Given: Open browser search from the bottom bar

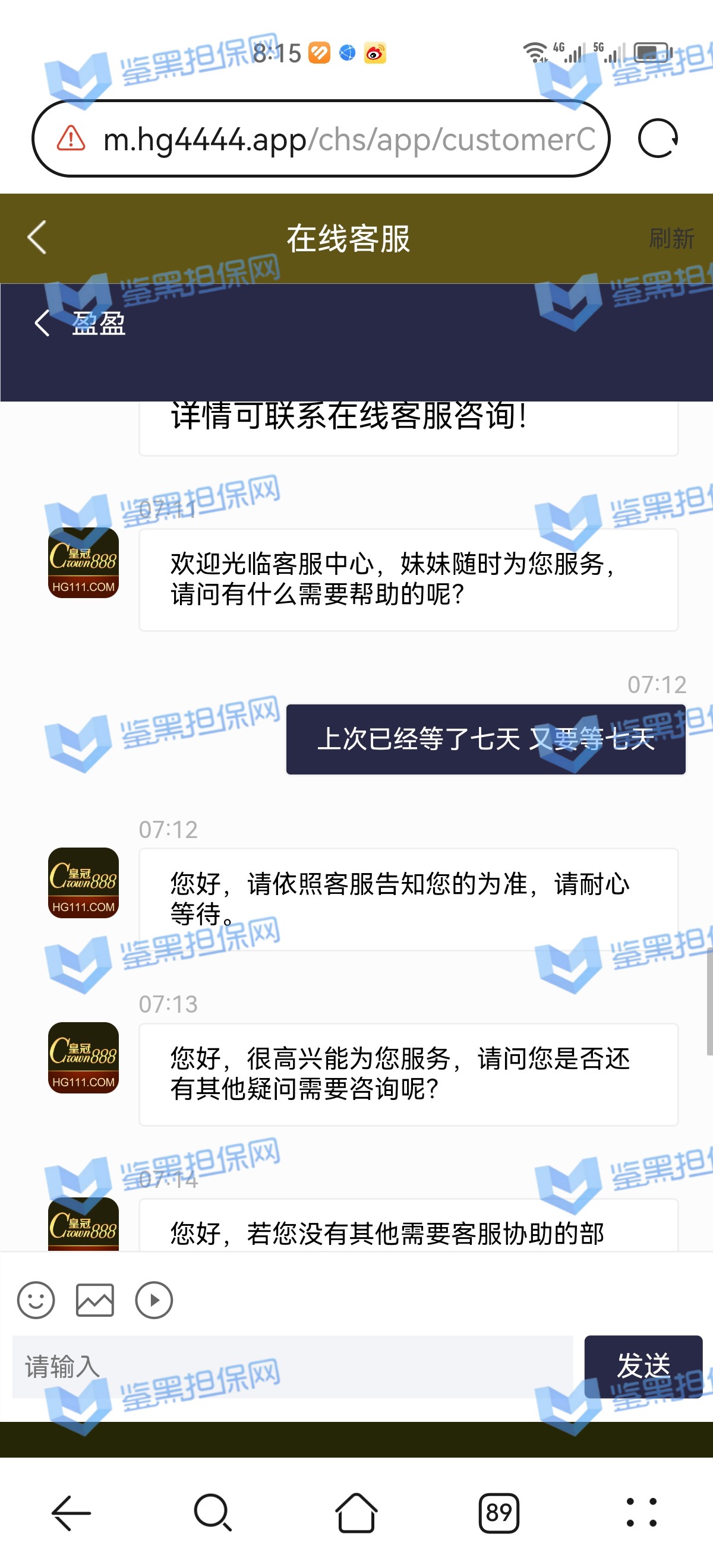Looking at the screenshot, I should coord(213,1513).
